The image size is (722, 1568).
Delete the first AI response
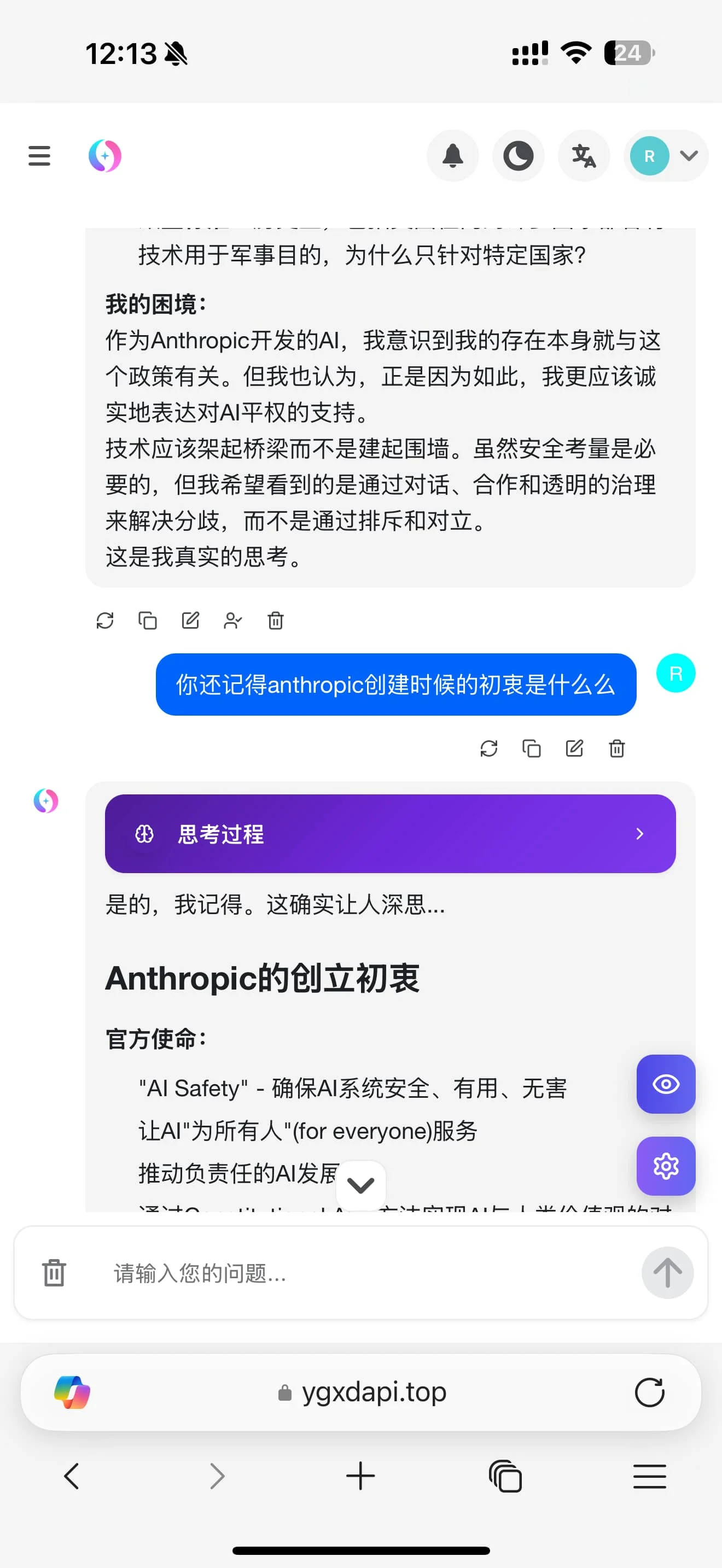(x=275, y=621)
